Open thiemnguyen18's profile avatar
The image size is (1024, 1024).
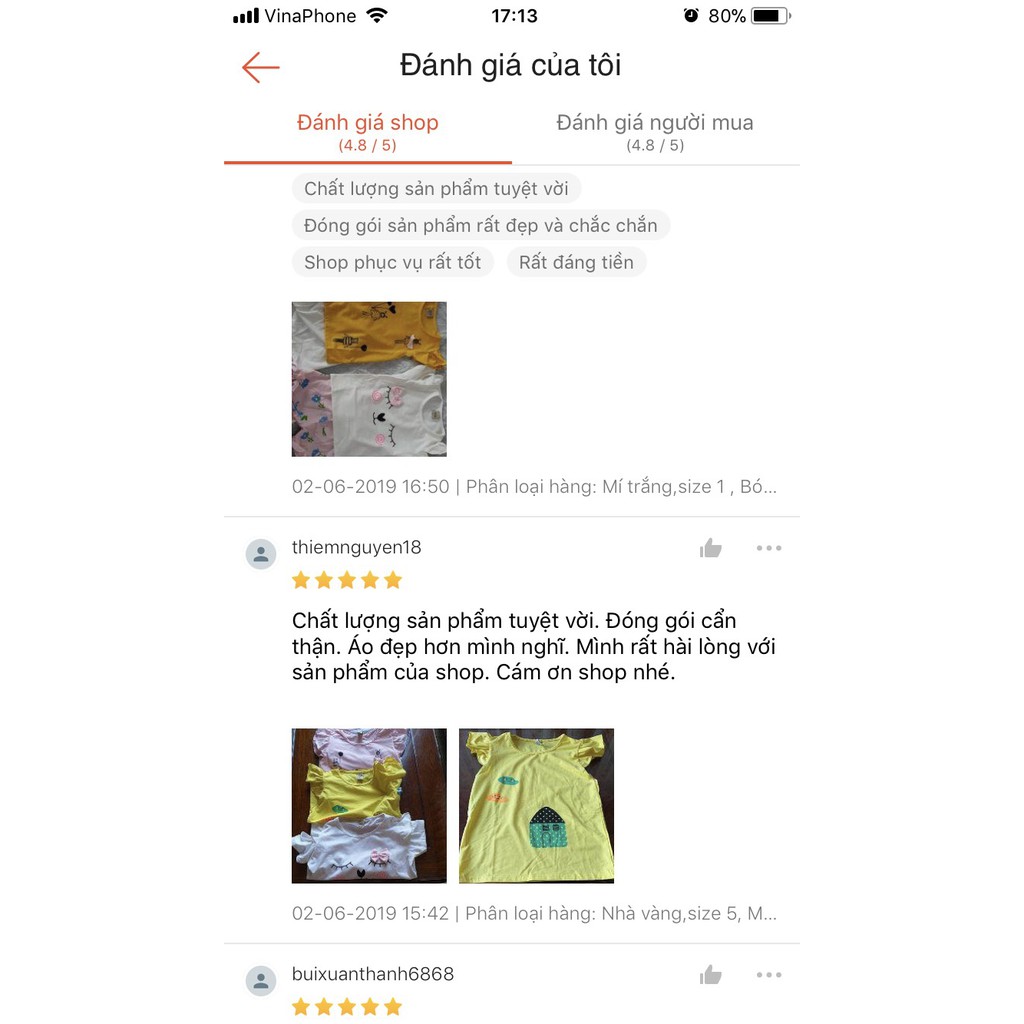pyautogui.click(x=261, y=554)
